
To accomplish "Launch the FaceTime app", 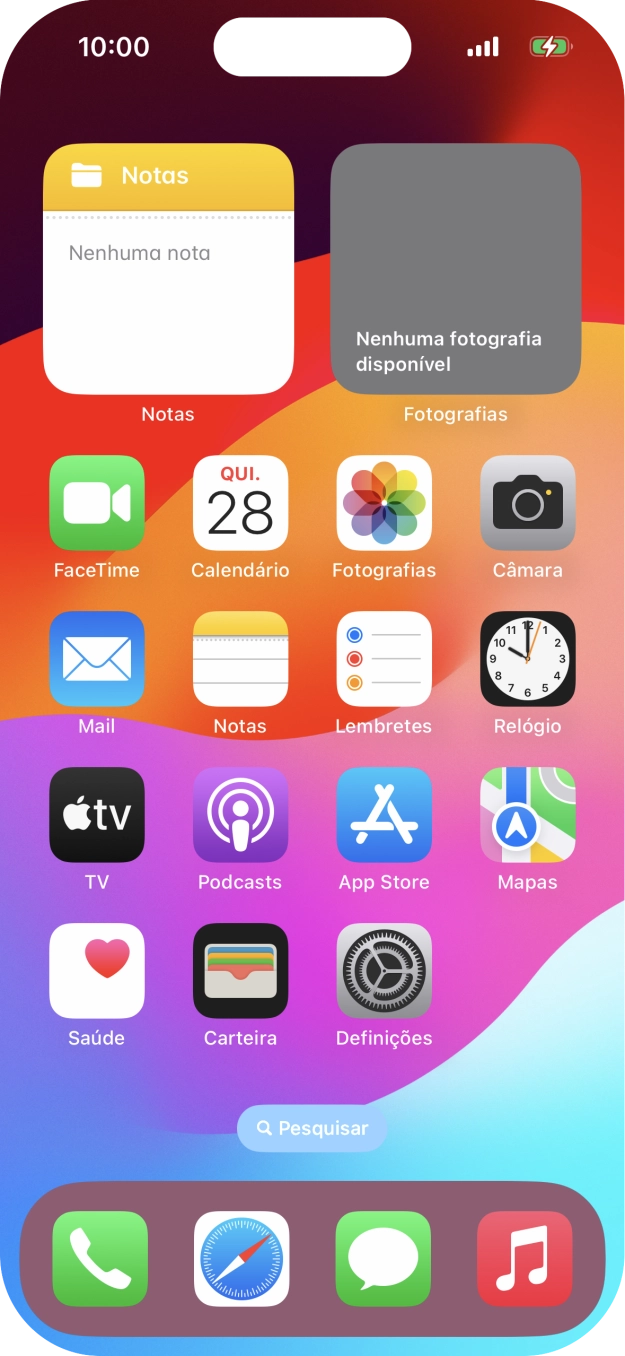I will [97, 503].
